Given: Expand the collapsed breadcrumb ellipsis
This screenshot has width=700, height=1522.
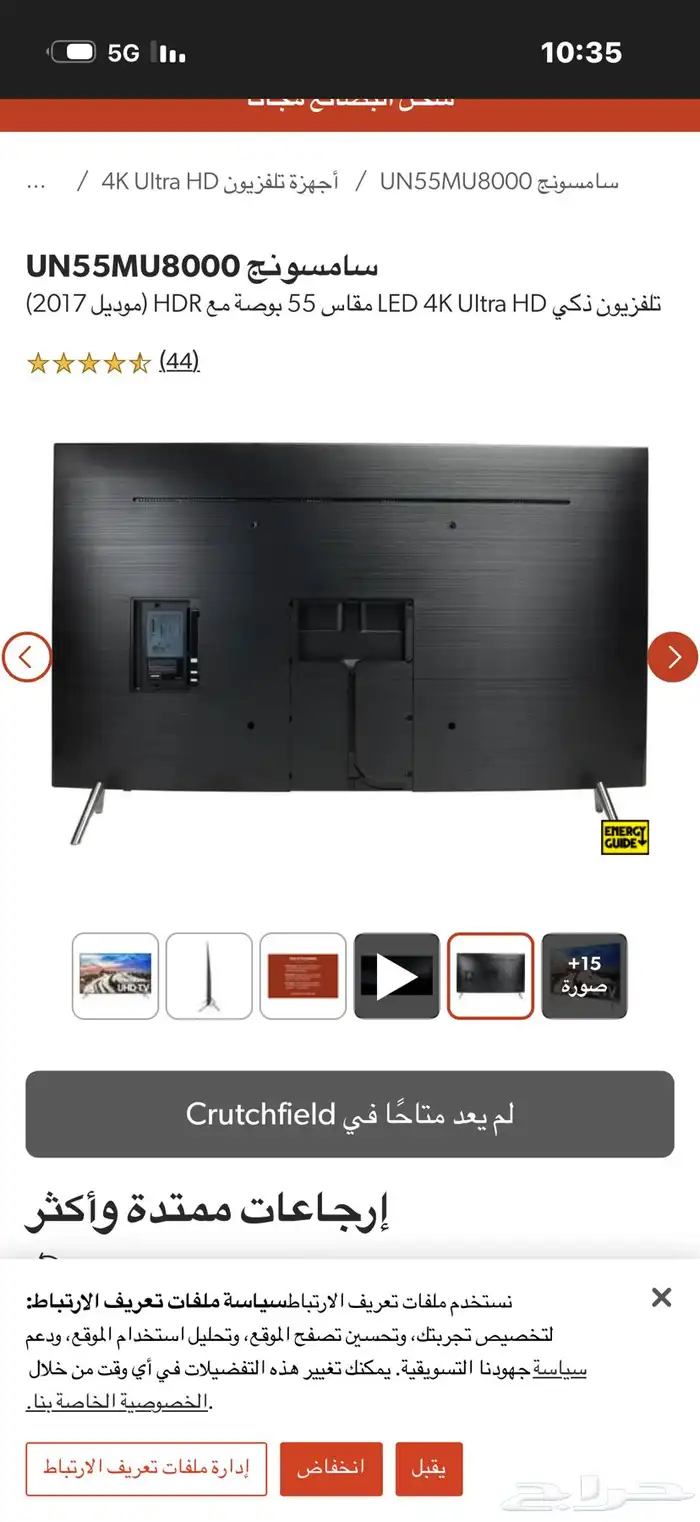Looking at the screenshot, I should pos(36,182).
